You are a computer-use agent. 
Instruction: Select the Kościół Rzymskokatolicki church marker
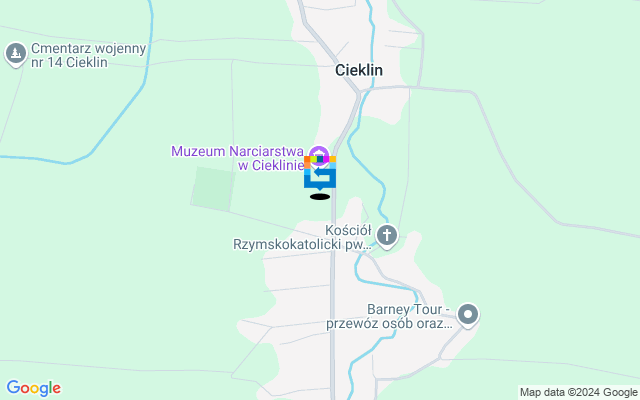click(x=387, y=236)
